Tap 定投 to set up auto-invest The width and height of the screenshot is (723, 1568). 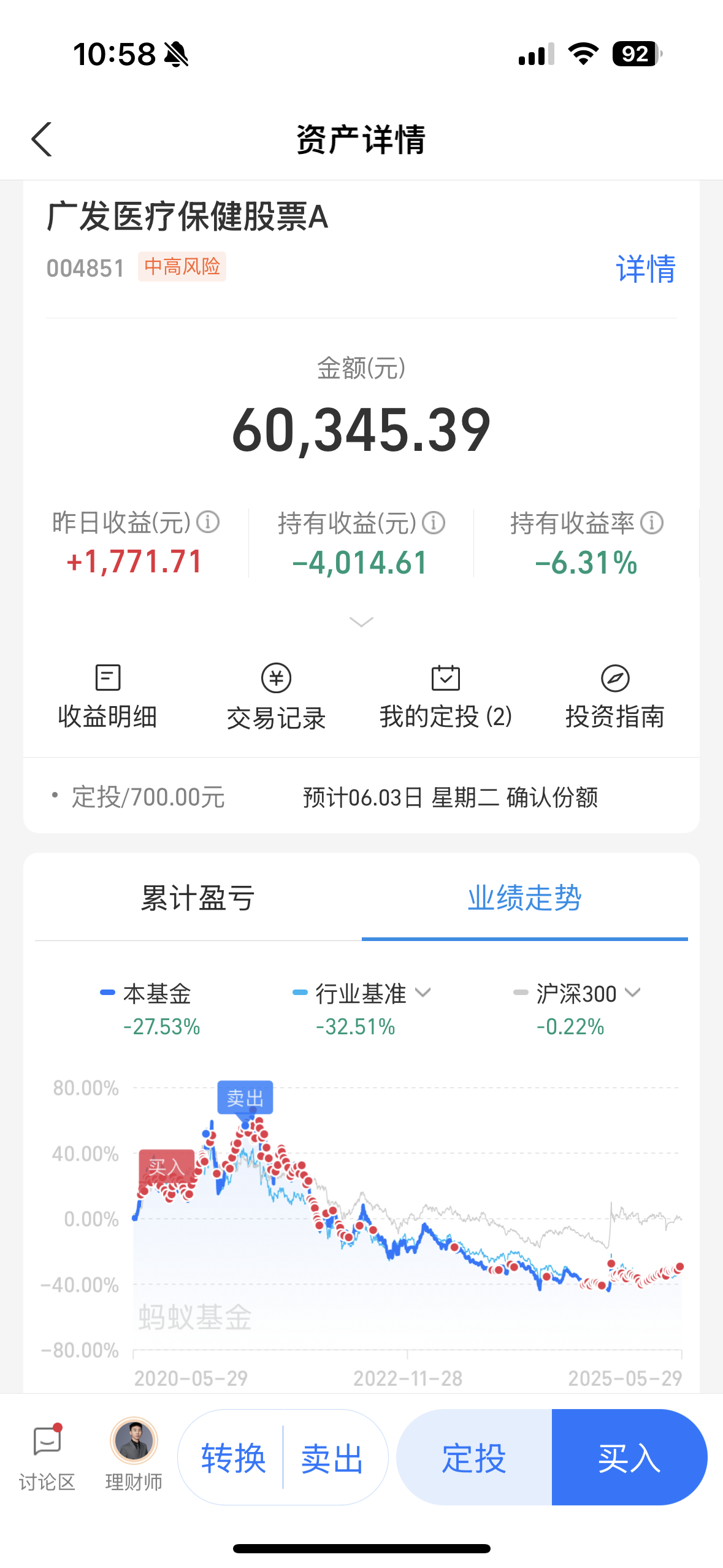click(474, 1458)
